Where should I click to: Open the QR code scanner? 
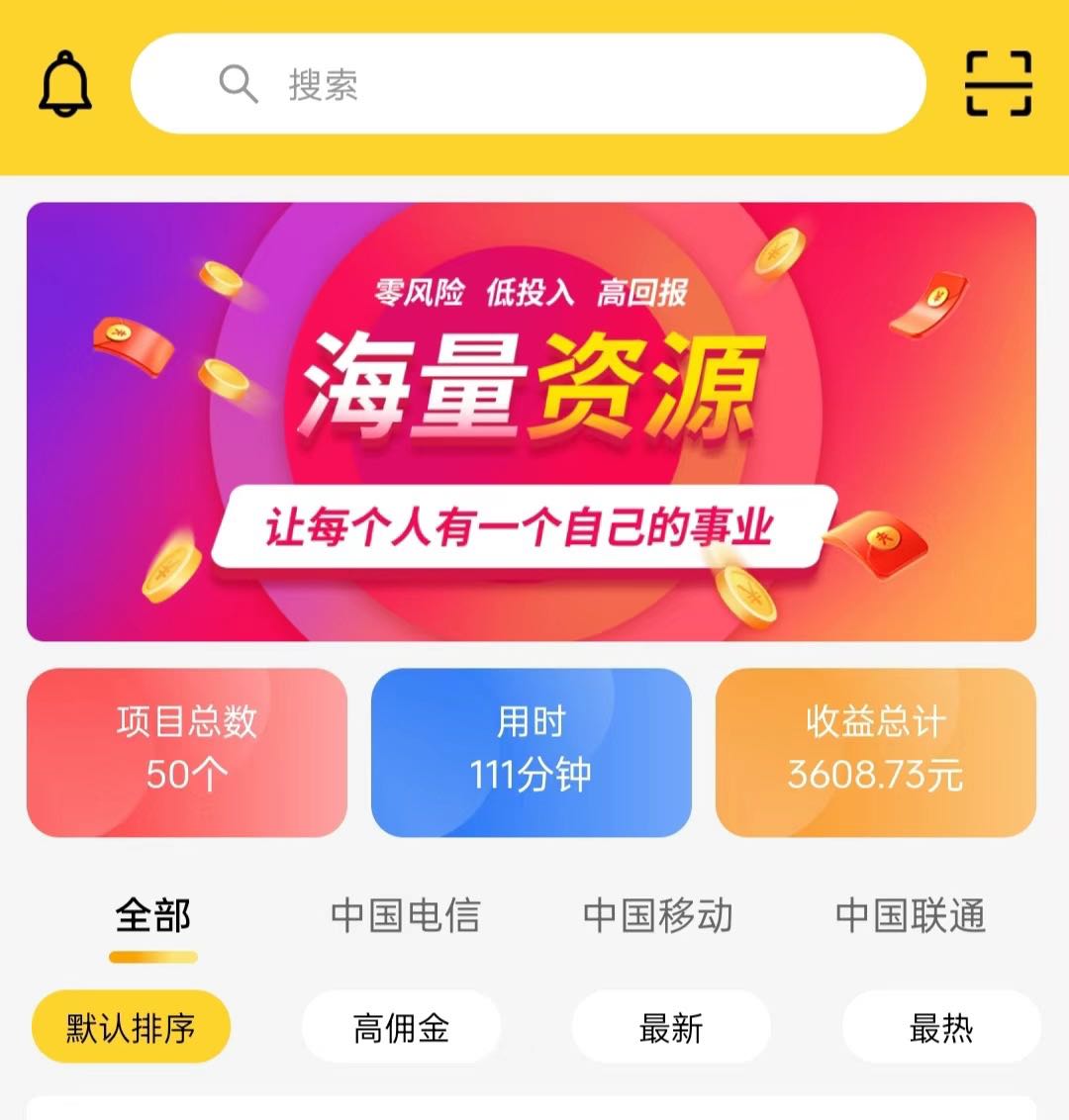click(998, 84)
